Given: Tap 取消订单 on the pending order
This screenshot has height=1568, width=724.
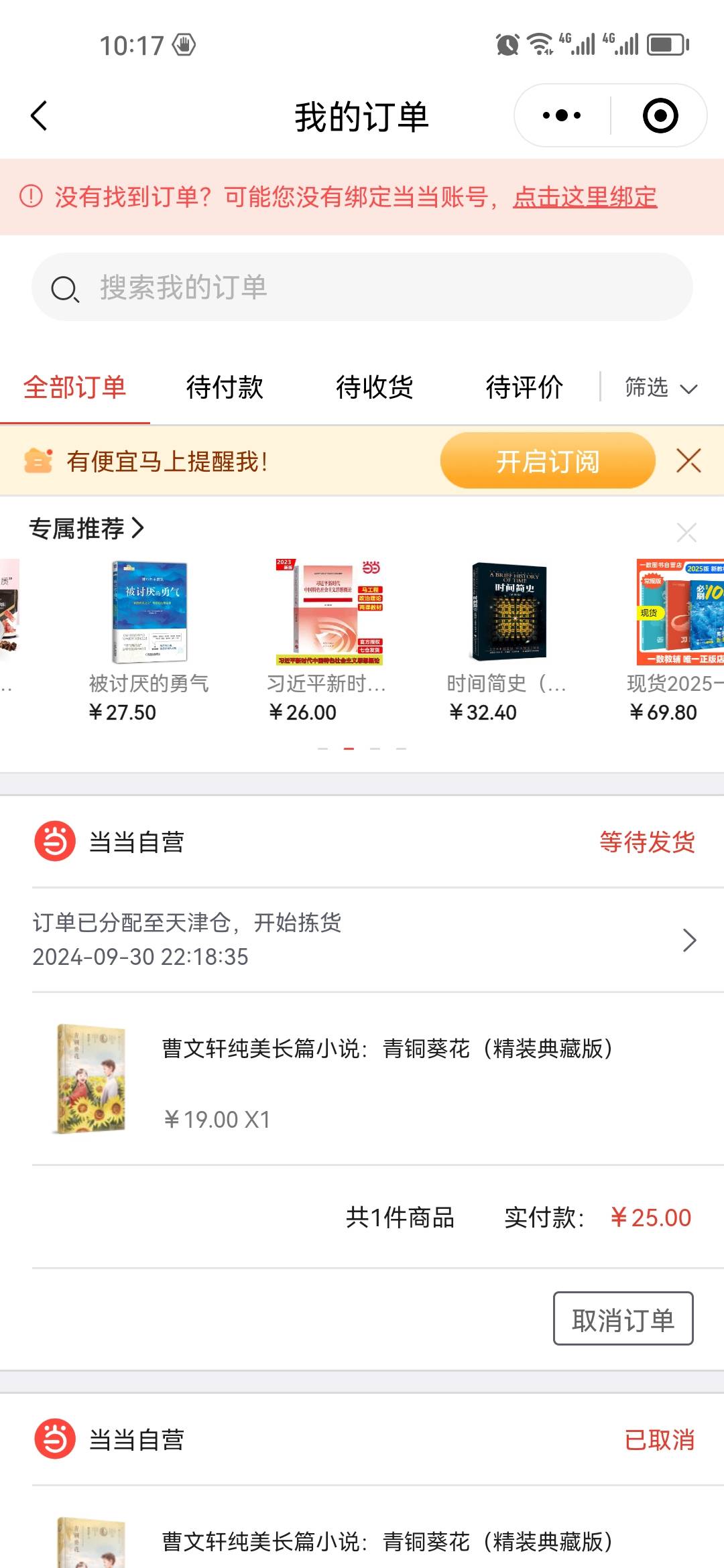Looking at the screenshot, I should [x=623, y=1319].
